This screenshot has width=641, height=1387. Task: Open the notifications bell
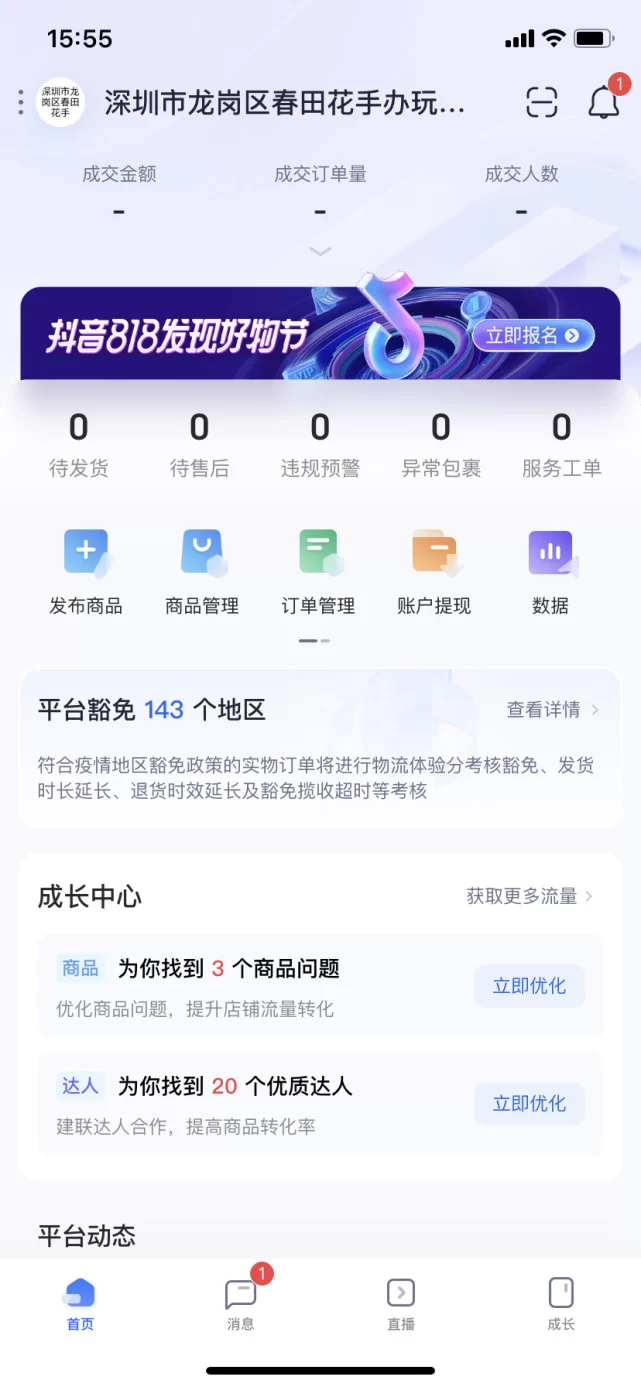coord(603,102)
